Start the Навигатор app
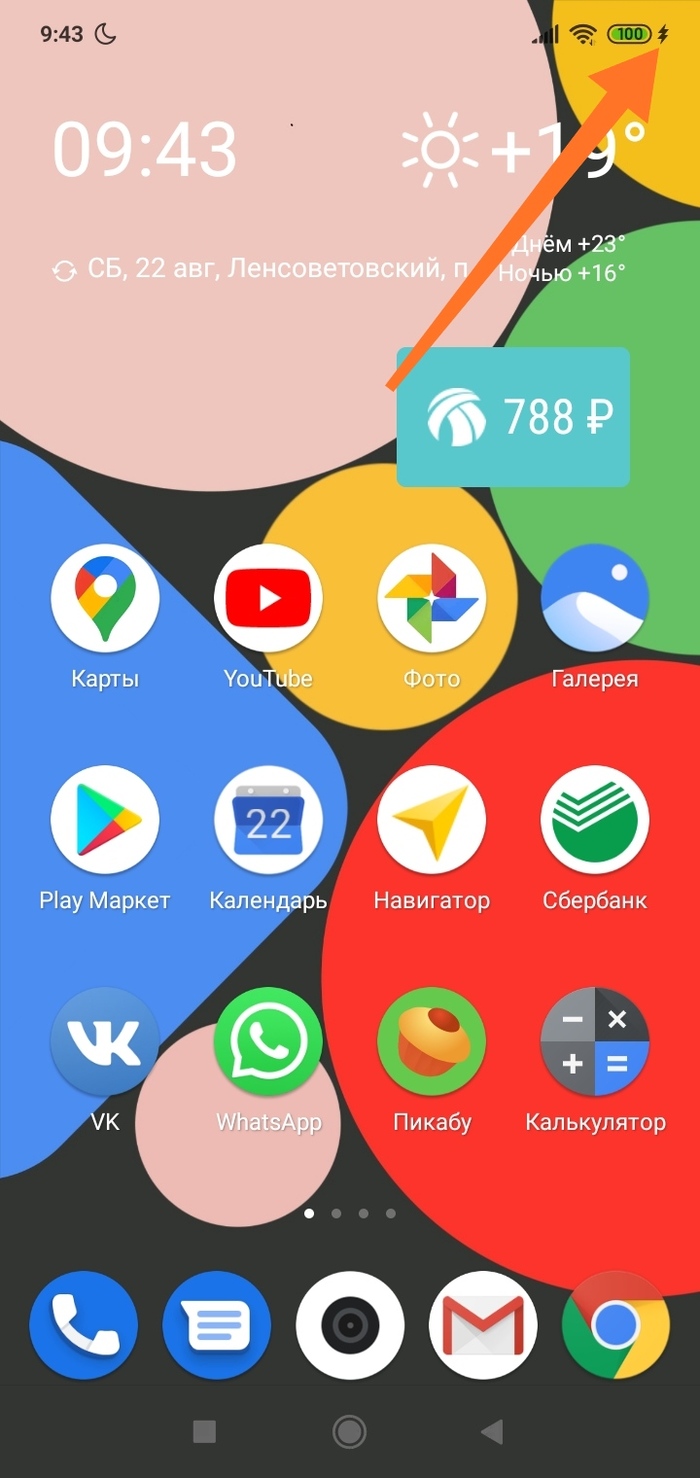The width and height of the screenshot is (700, 1478). point(431,820)
